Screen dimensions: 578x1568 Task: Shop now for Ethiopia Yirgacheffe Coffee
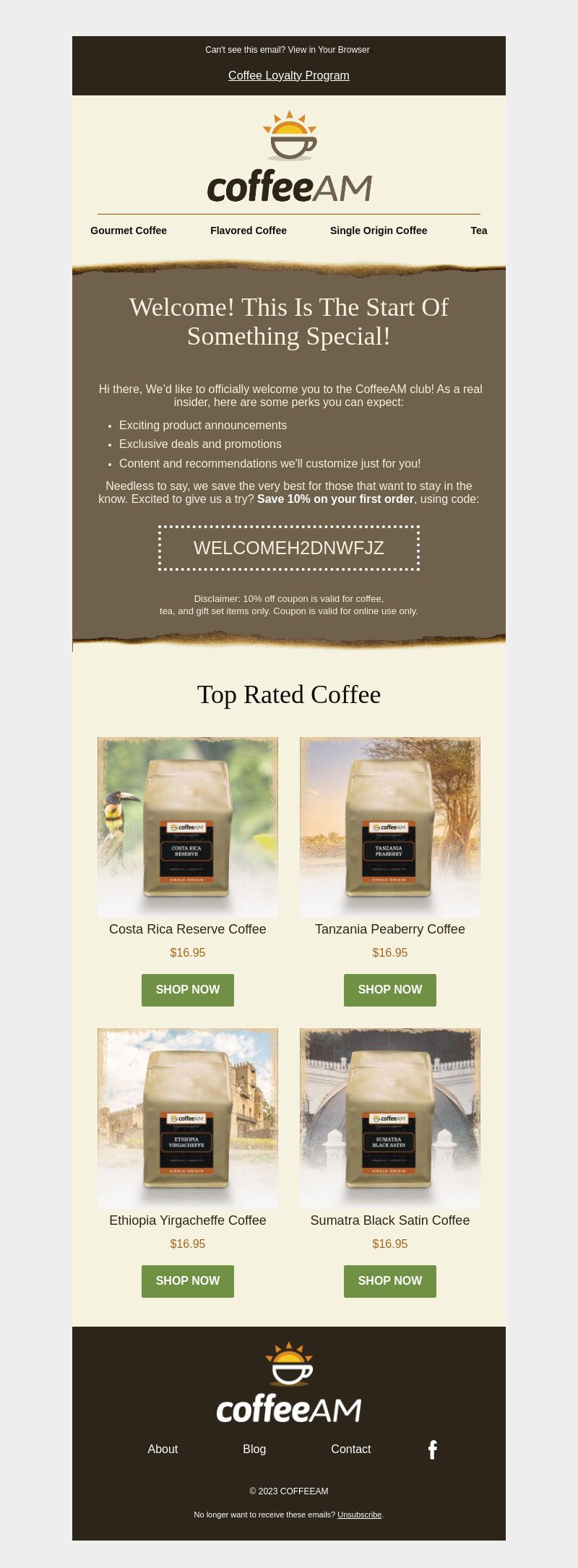[x=188, y=1280]
